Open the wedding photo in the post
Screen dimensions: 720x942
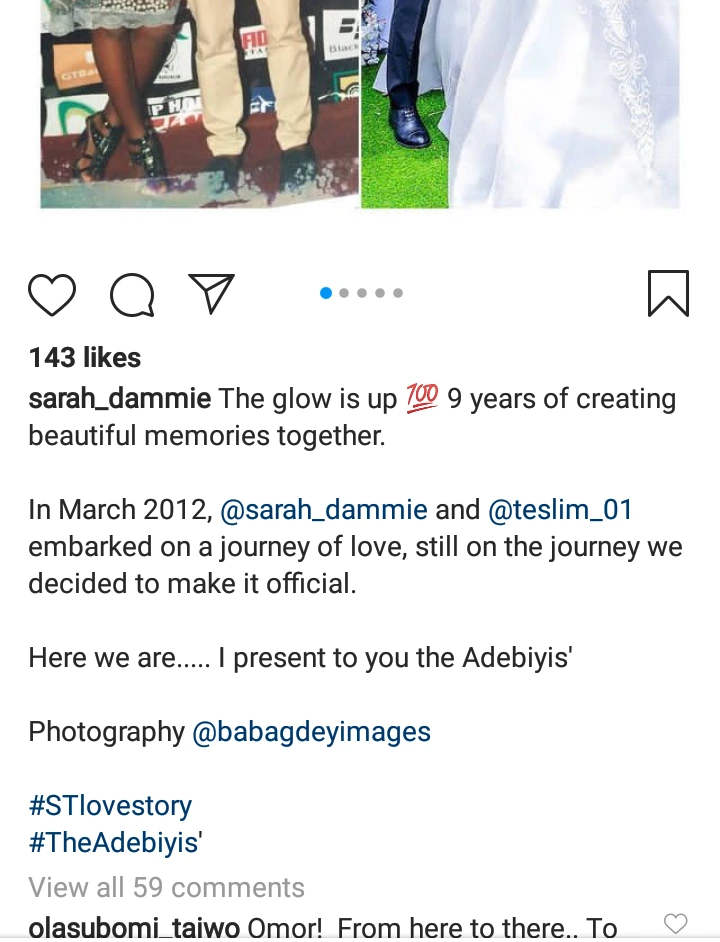(x=520, y=100)
